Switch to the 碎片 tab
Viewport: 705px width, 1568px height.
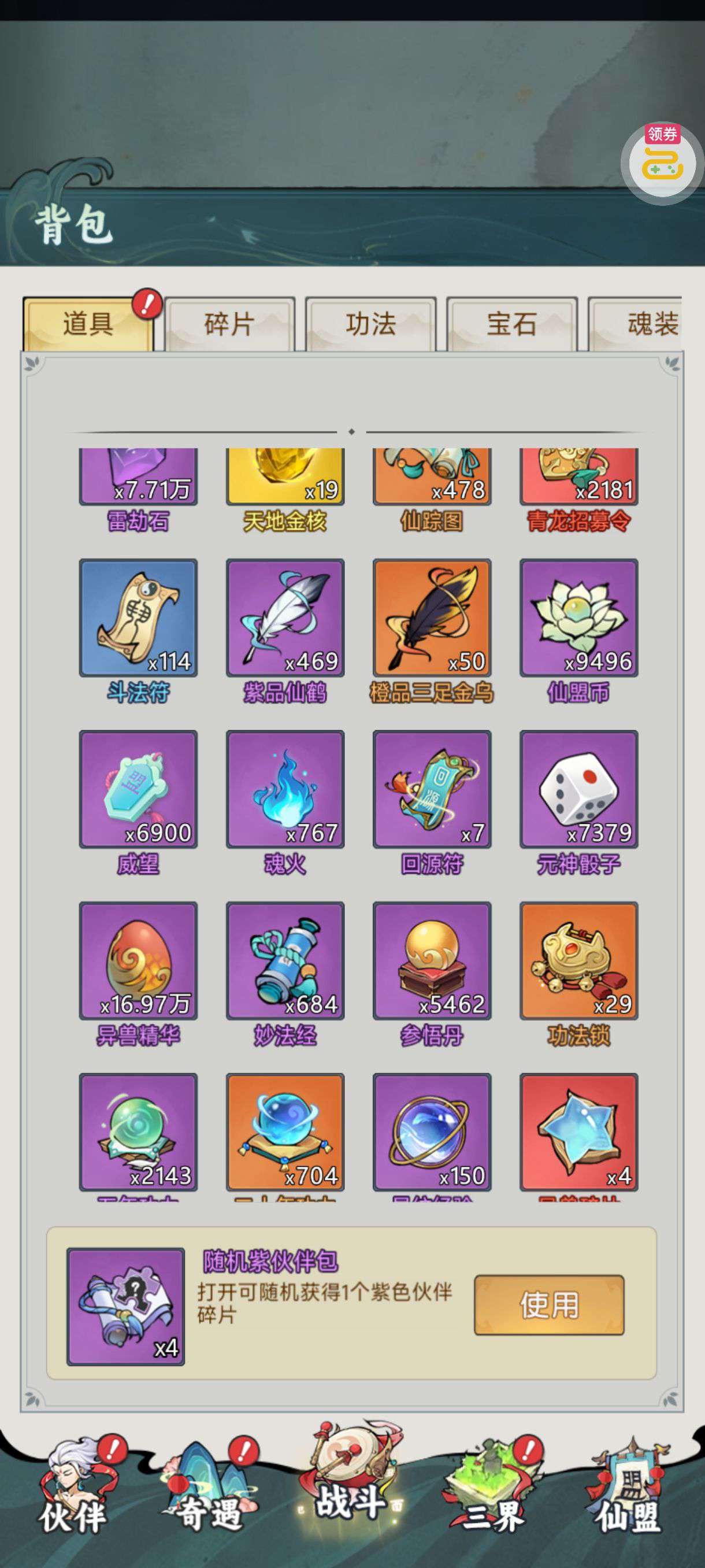[x=229, y=324]
